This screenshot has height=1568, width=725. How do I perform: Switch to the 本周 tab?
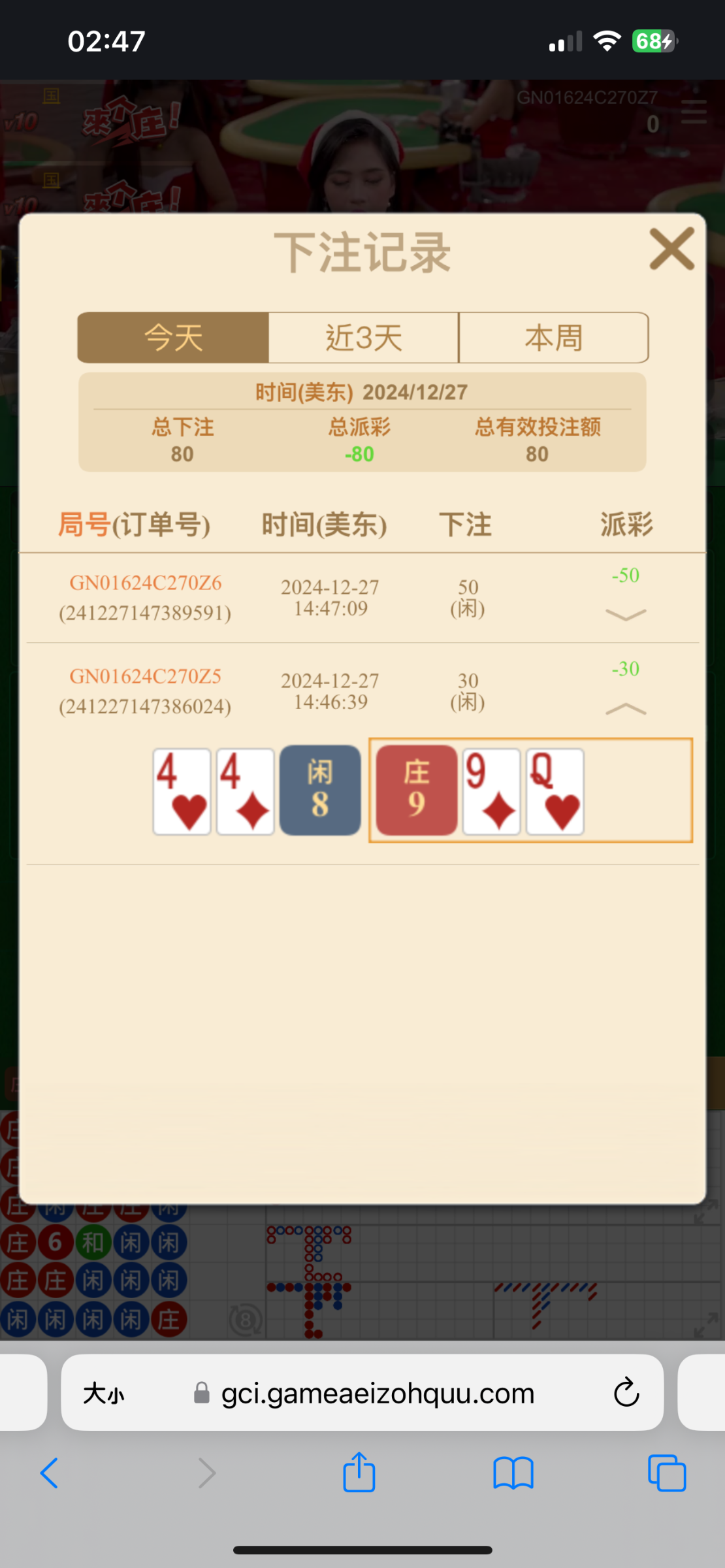tap(553, 338)
